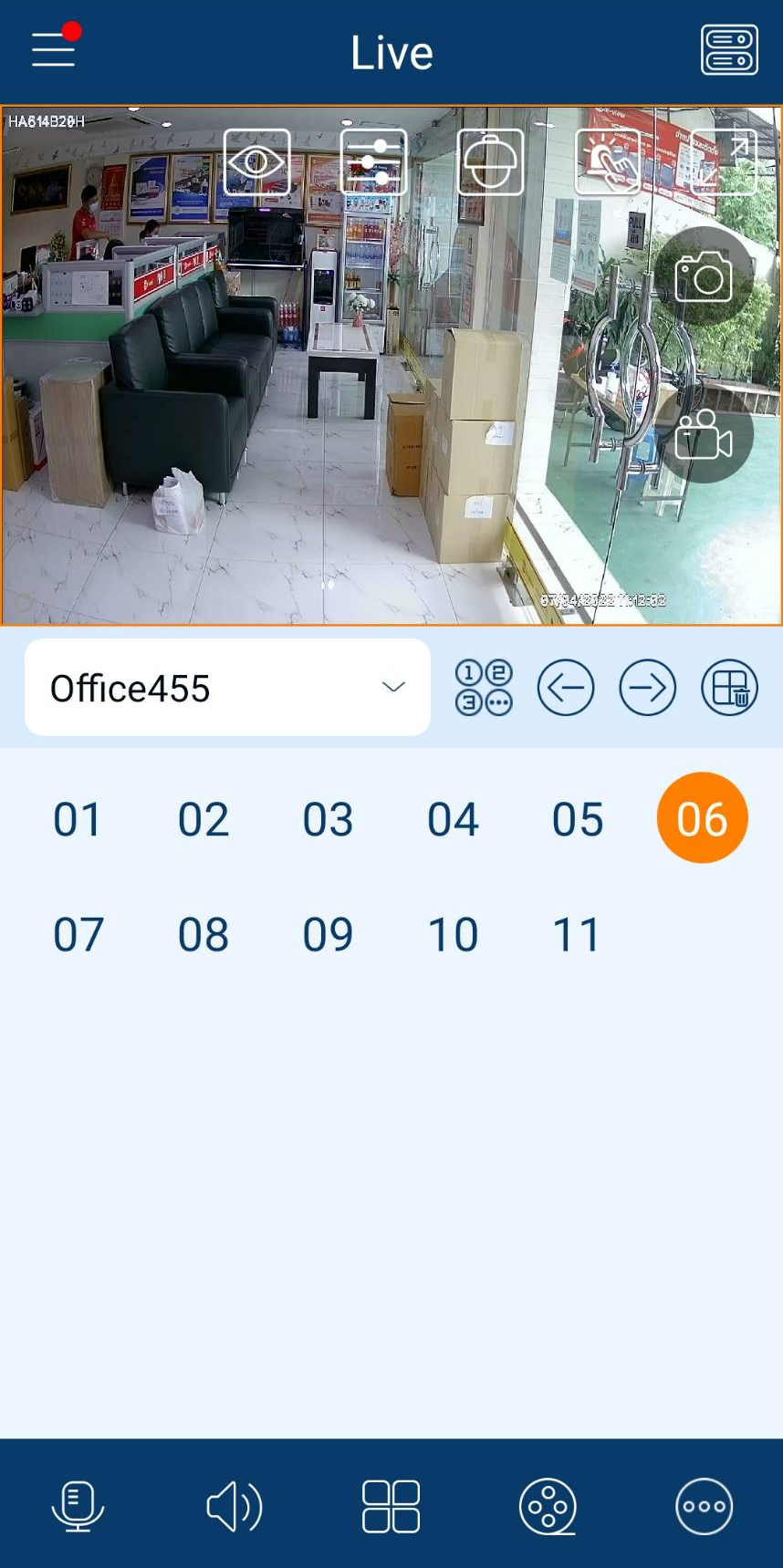
Task: Go to next channel arrow
Action: (647, 688)
